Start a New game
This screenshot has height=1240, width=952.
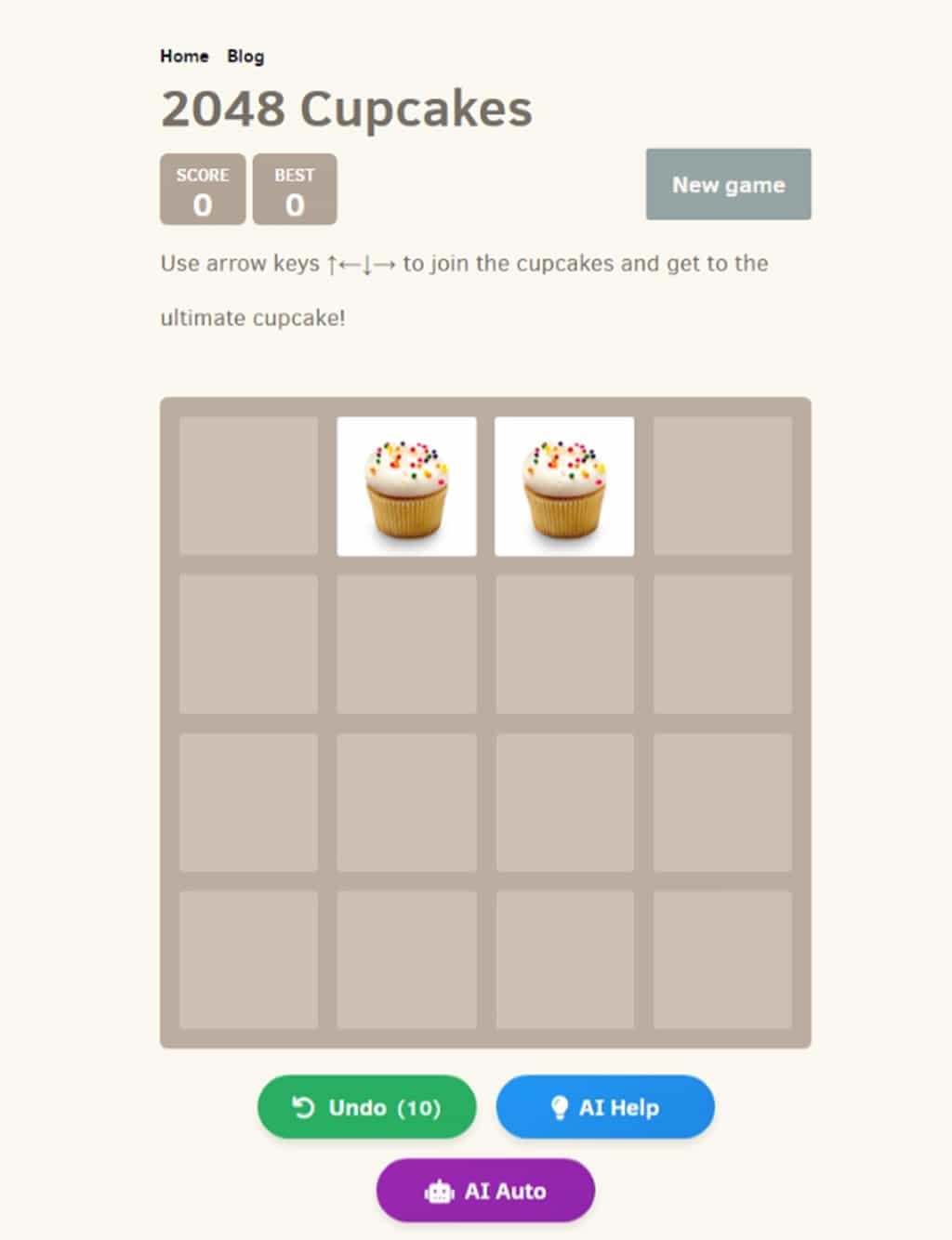[728, 185]
